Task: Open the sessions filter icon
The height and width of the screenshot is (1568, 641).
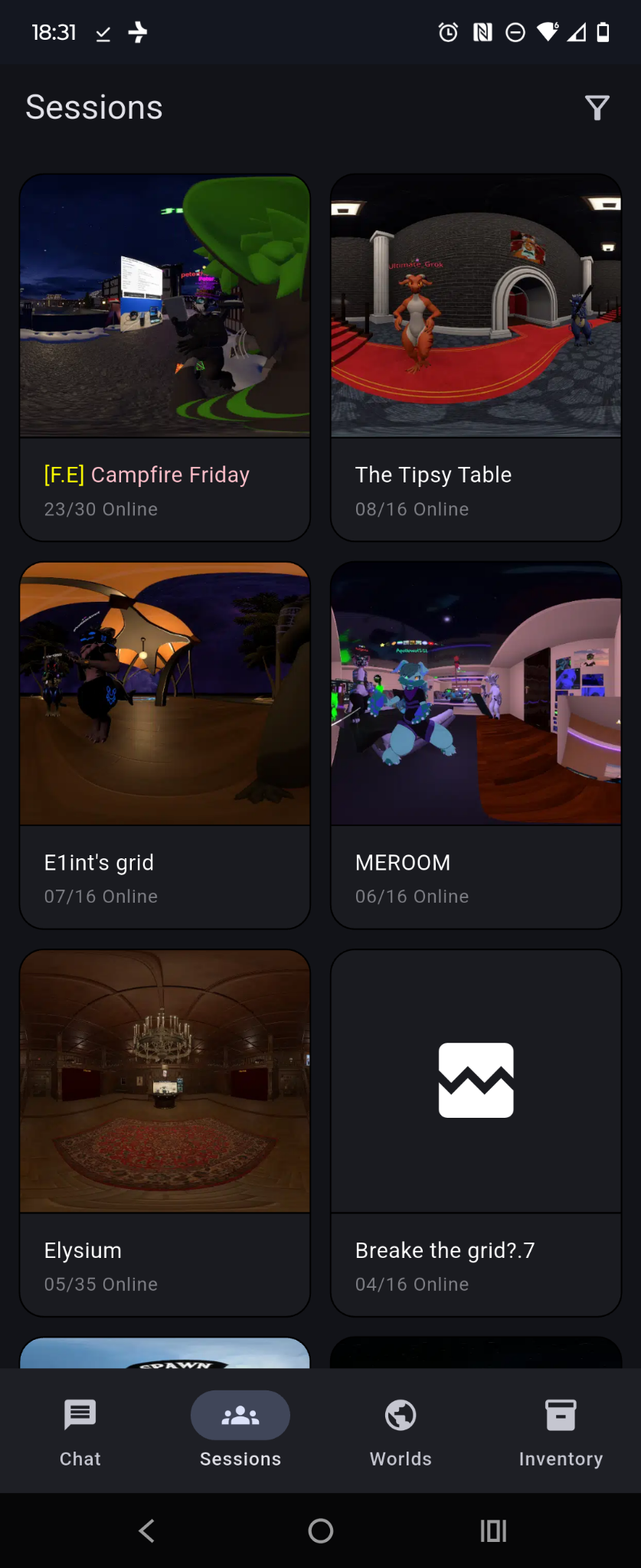Action: coord(597,108)
